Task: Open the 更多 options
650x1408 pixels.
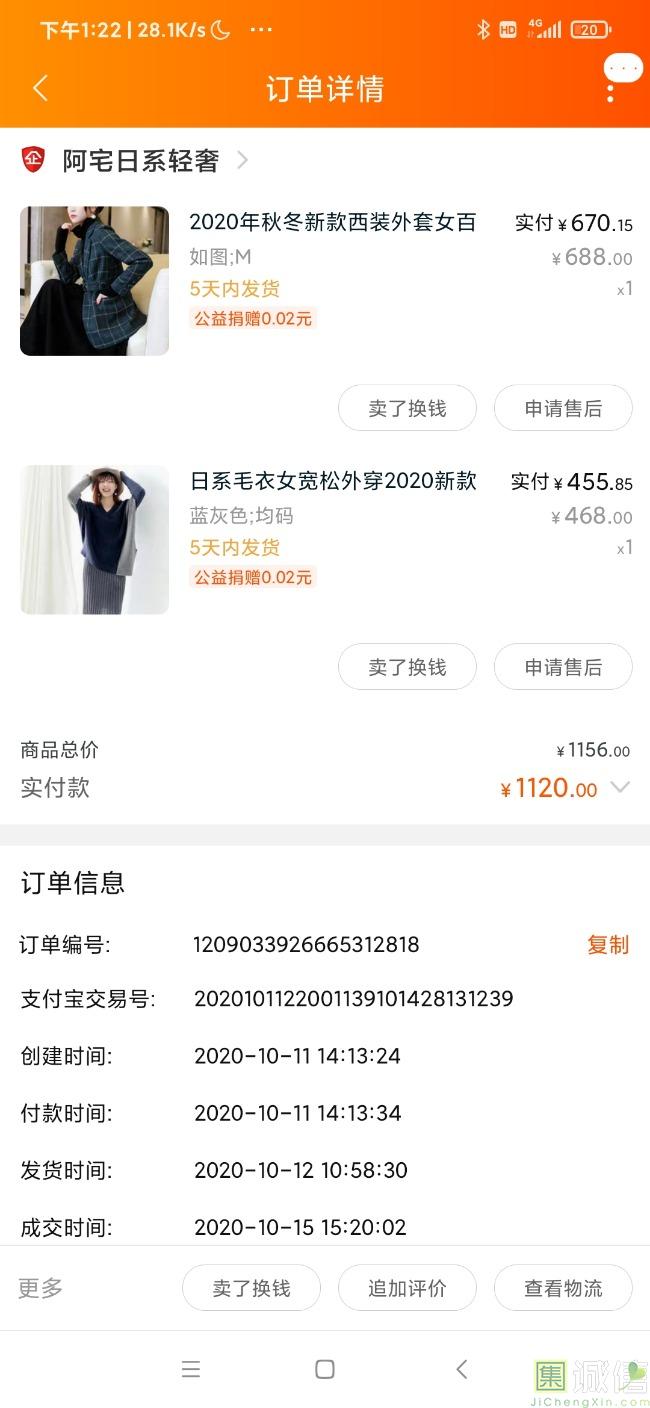Action: point(41,1288)
